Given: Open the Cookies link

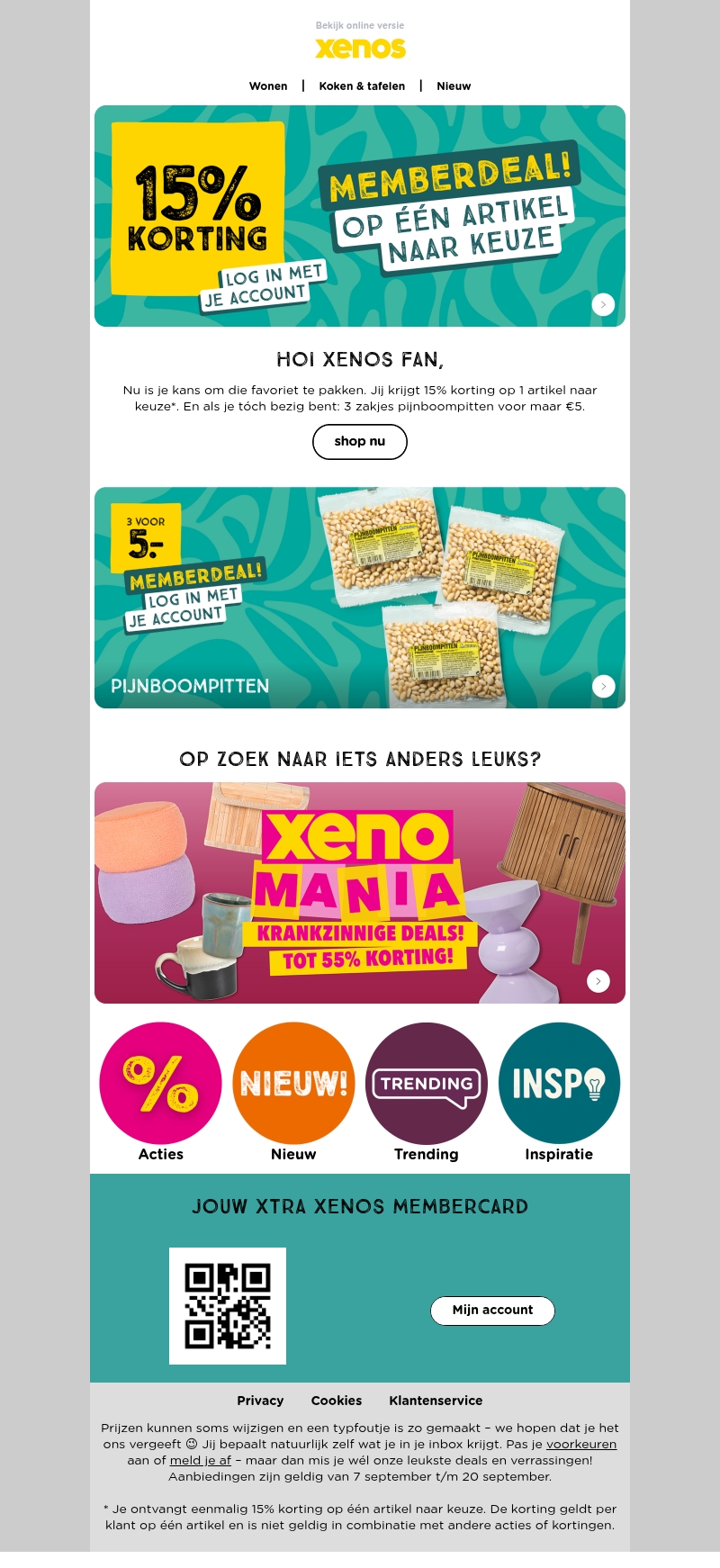Looking at the screenshot, I should point(337,1401).
